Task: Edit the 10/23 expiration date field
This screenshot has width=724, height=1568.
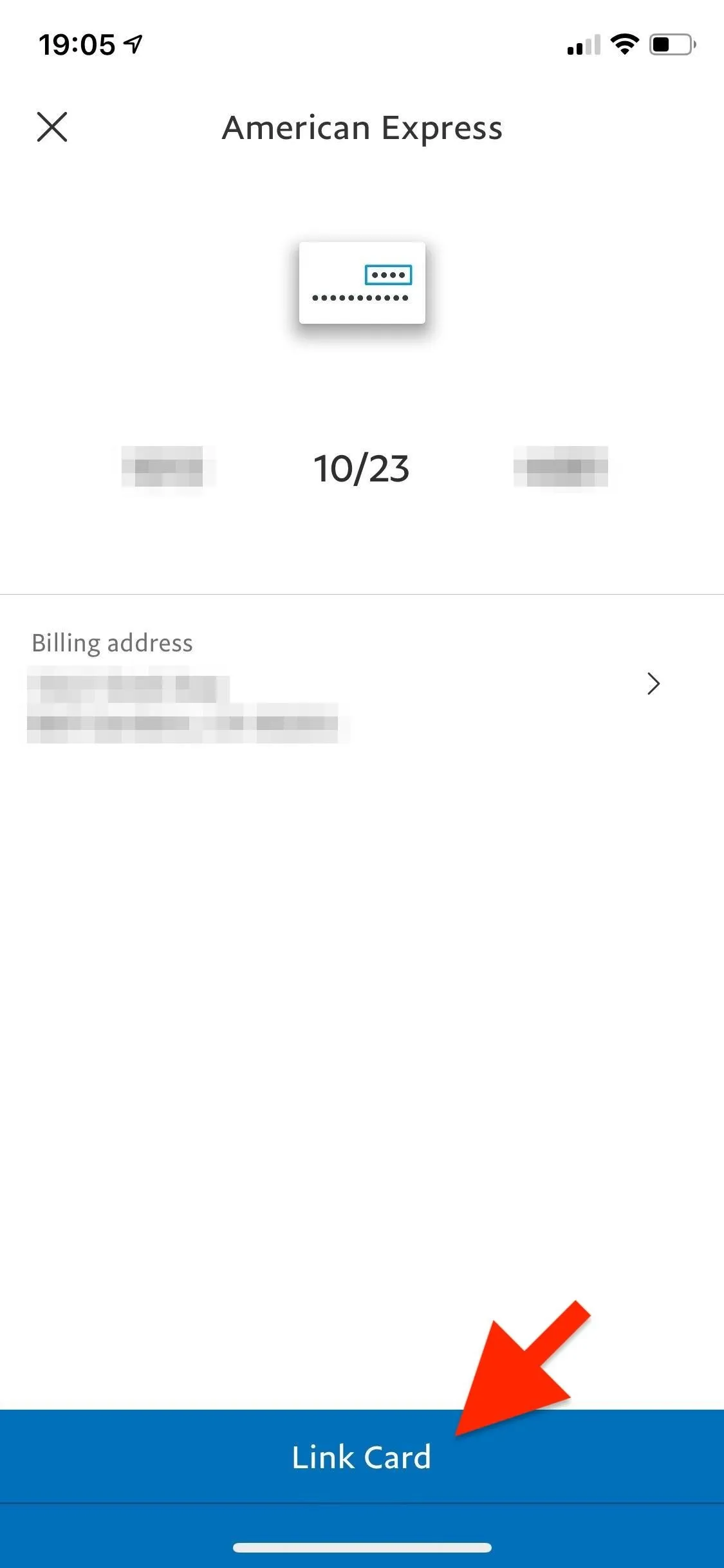Action: (362, 468)
